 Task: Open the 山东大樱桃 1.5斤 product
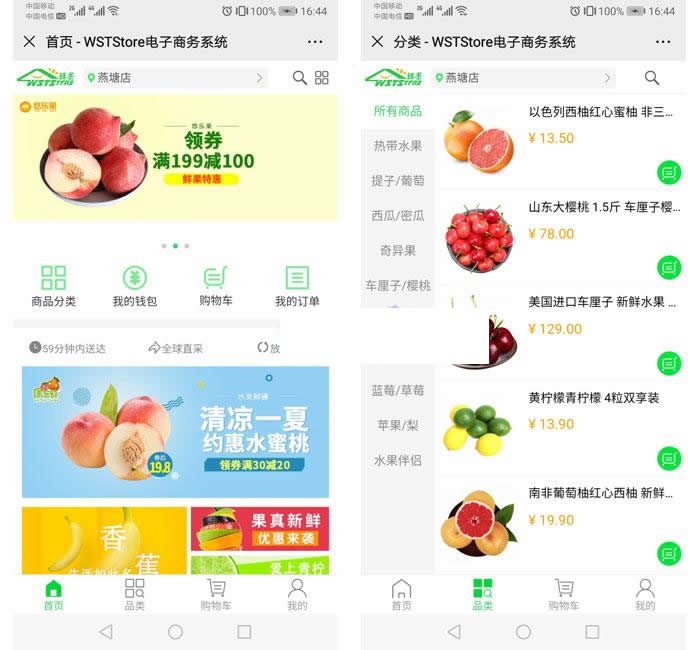[x=600, y=208]
